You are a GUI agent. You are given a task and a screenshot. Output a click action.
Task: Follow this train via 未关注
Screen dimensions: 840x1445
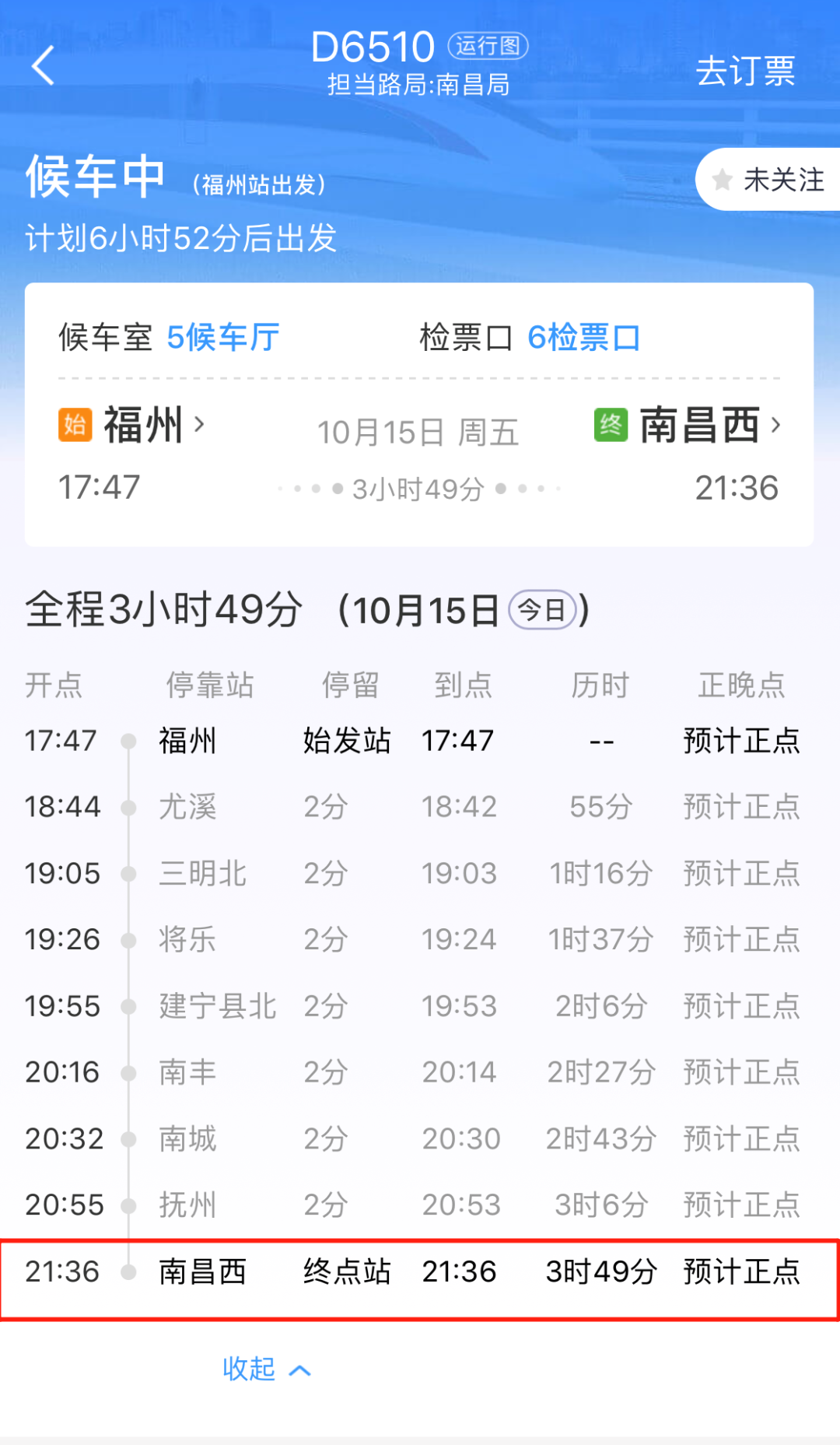768,180
